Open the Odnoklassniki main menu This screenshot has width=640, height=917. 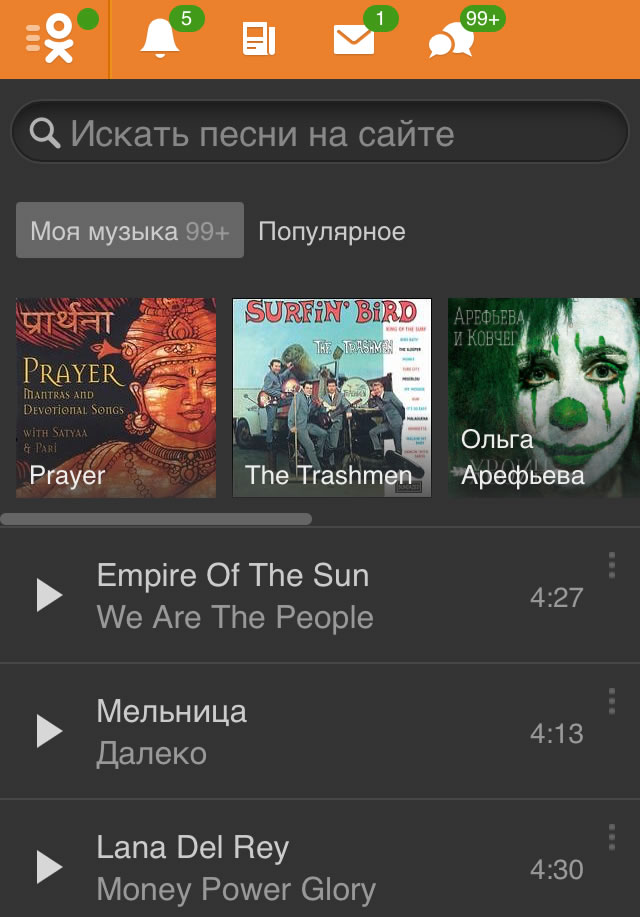[52, 40]
